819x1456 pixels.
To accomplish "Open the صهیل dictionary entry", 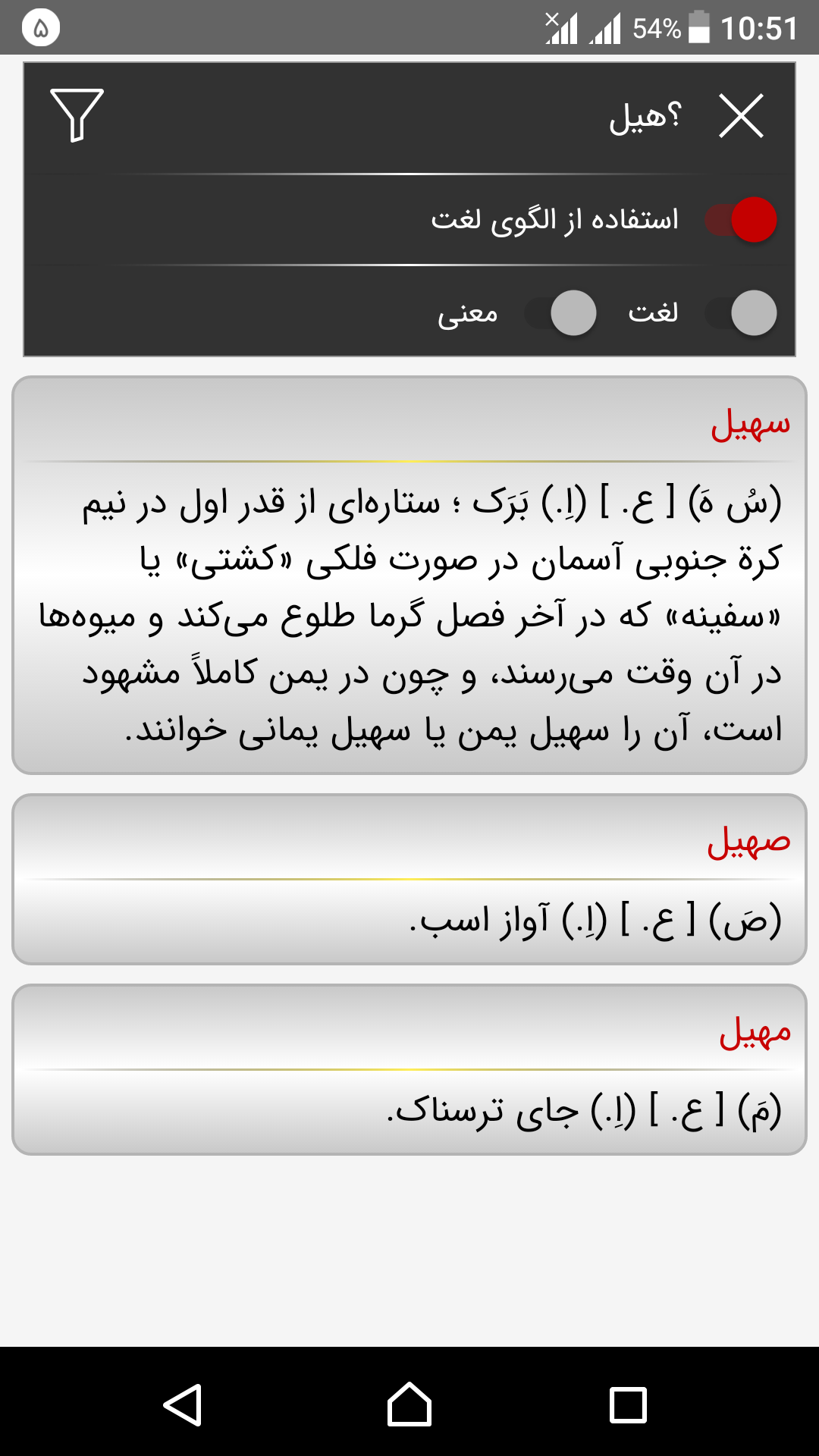I will pyautogui.click(x=409, y=880).
